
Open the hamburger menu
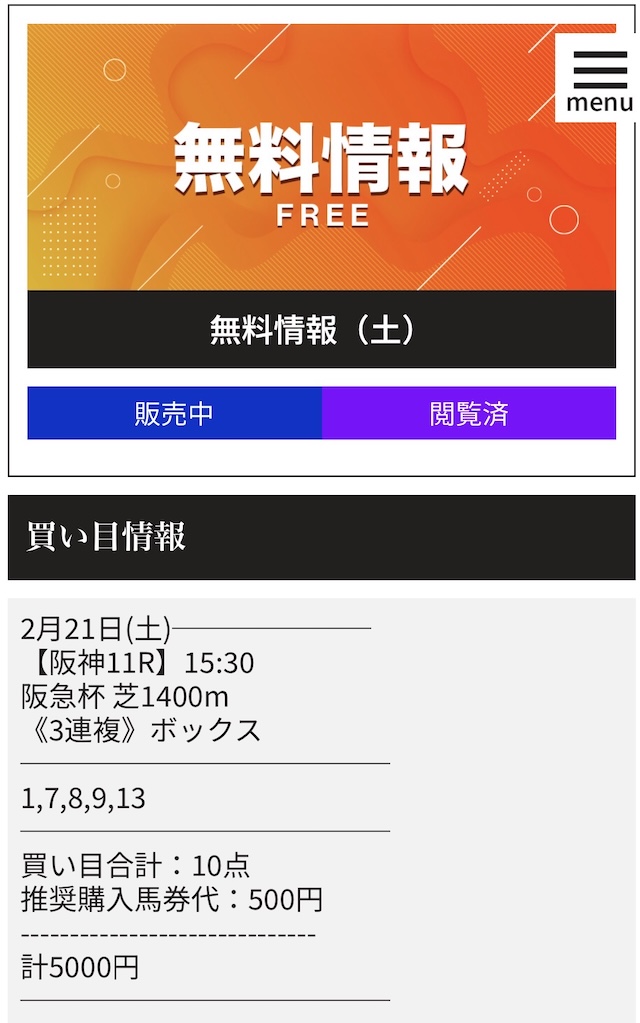coord(599,78)
